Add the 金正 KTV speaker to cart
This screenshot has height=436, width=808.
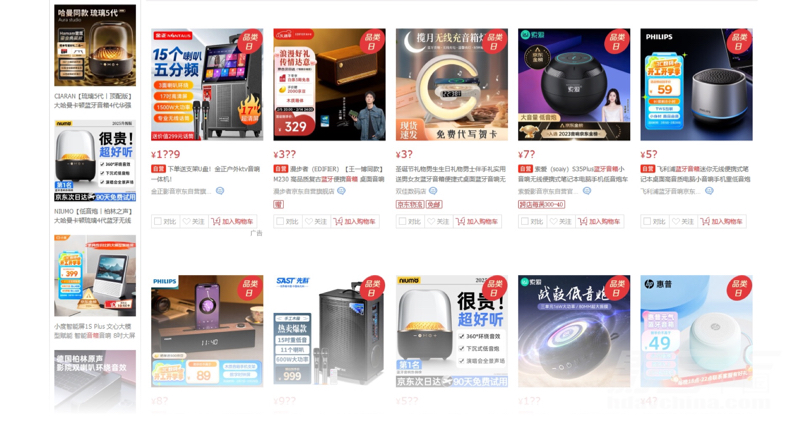pos(233,221)
